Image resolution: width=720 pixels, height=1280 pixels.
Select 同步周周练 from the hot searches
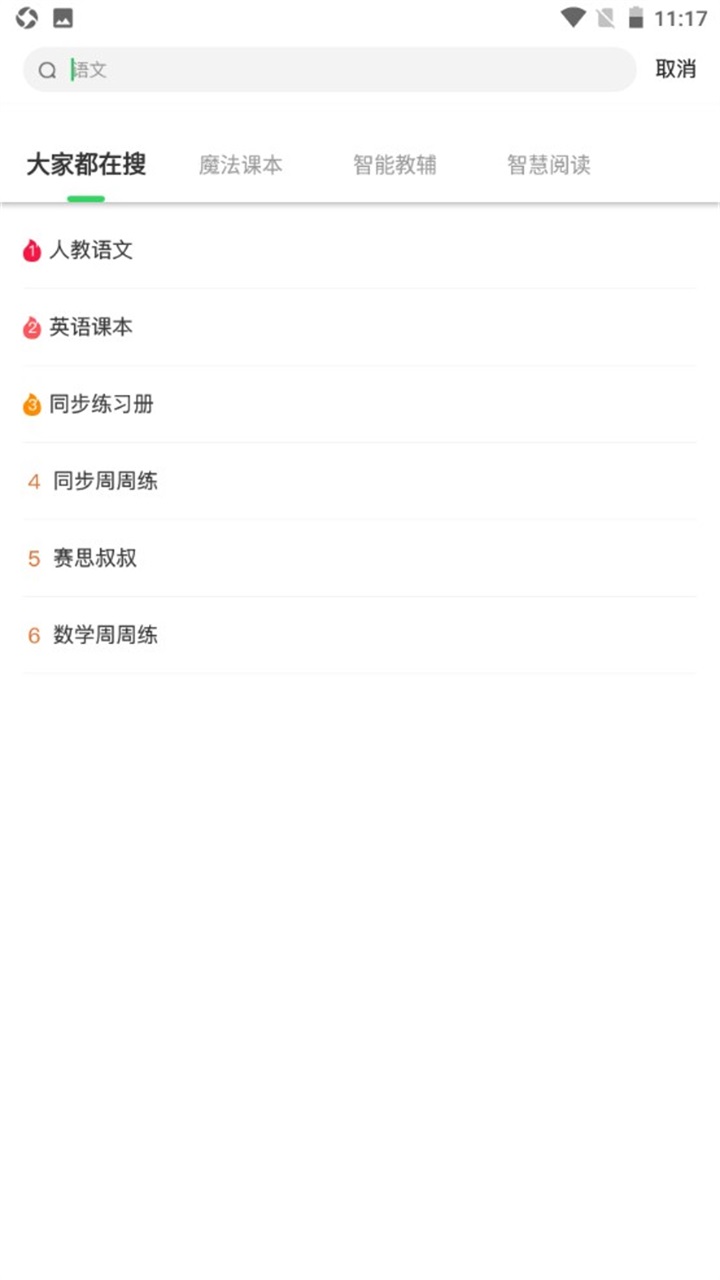(x=105, y=481)
